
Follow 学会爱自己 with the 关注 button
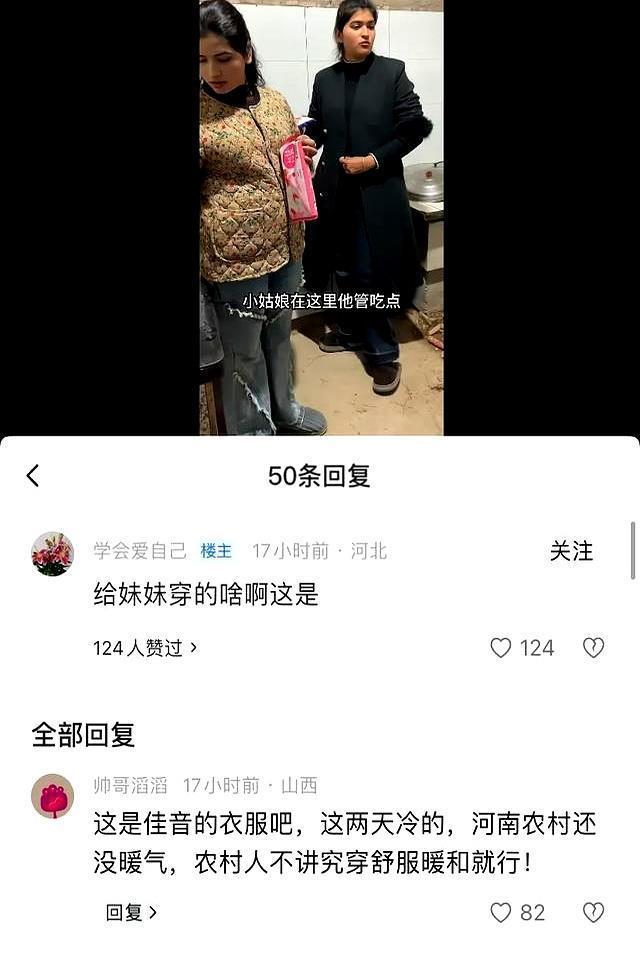click(x=571, y=551)
